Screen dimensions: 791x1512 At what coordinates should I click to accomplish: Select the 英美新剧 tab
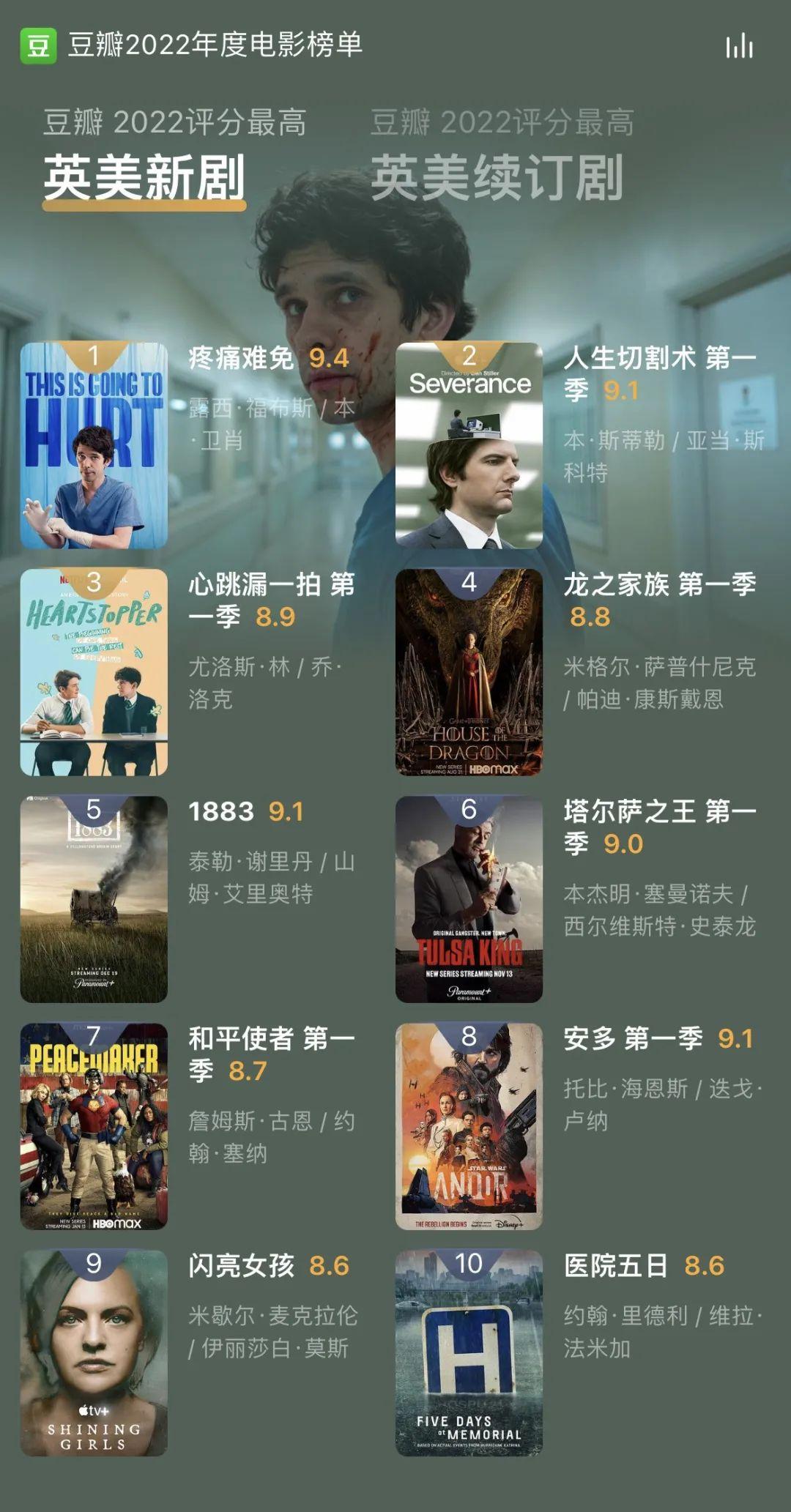144,178
